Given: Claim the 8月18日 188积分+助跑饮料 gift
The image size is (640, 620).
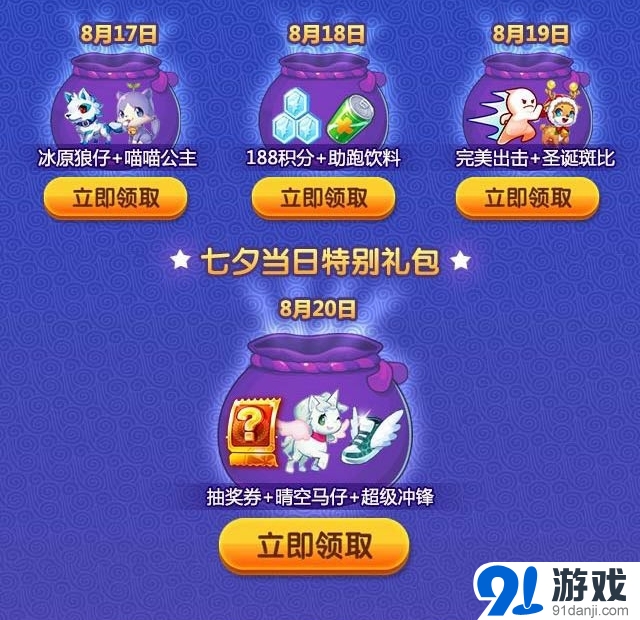Looking at the screenshot, I should pos(323,198).
